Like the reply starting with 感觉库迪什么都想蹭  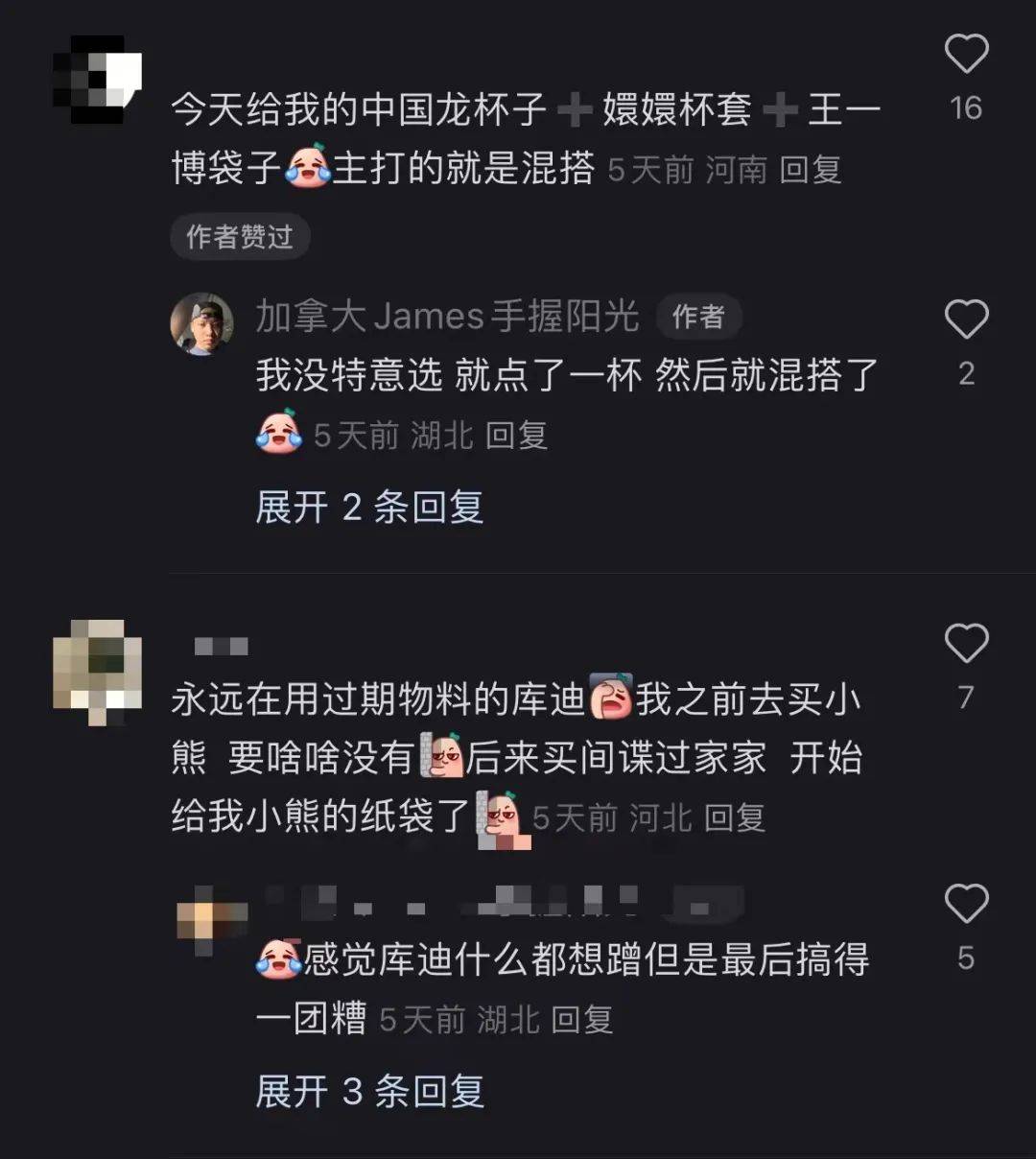tap(966, 905)
